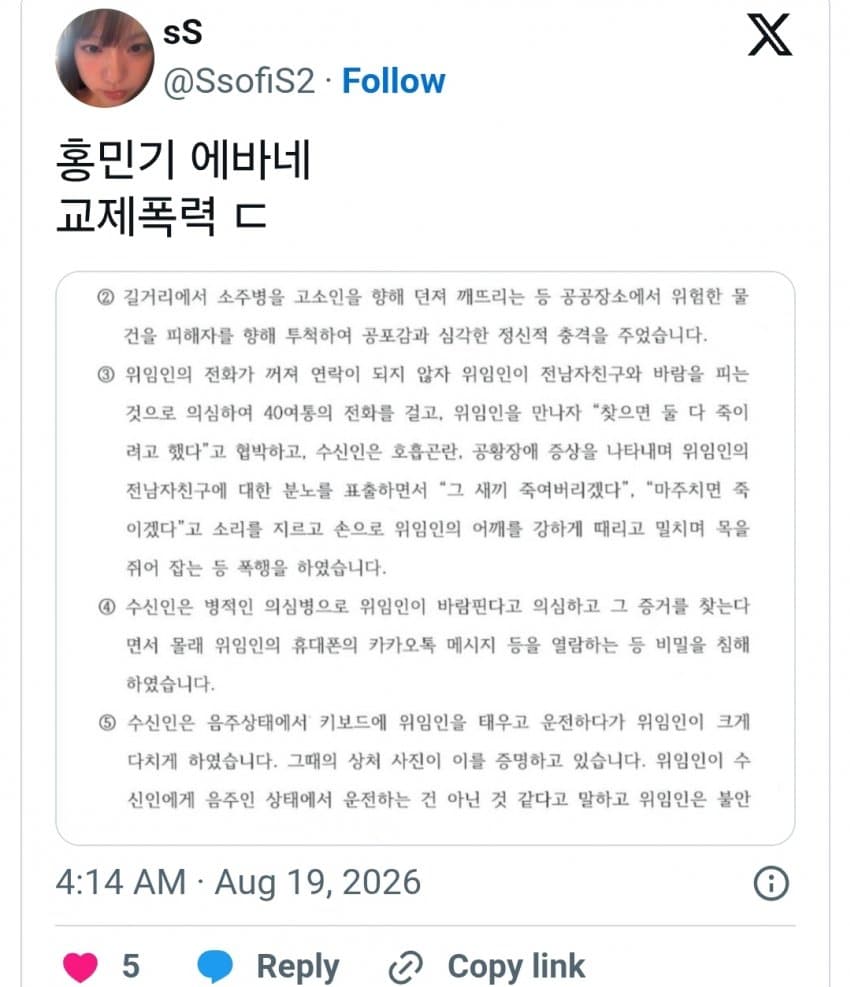This screenshot has height=987, width=850.
Task: Open the 4:14 AM Aug 19 timestamp link
Action: click(238, 882)
